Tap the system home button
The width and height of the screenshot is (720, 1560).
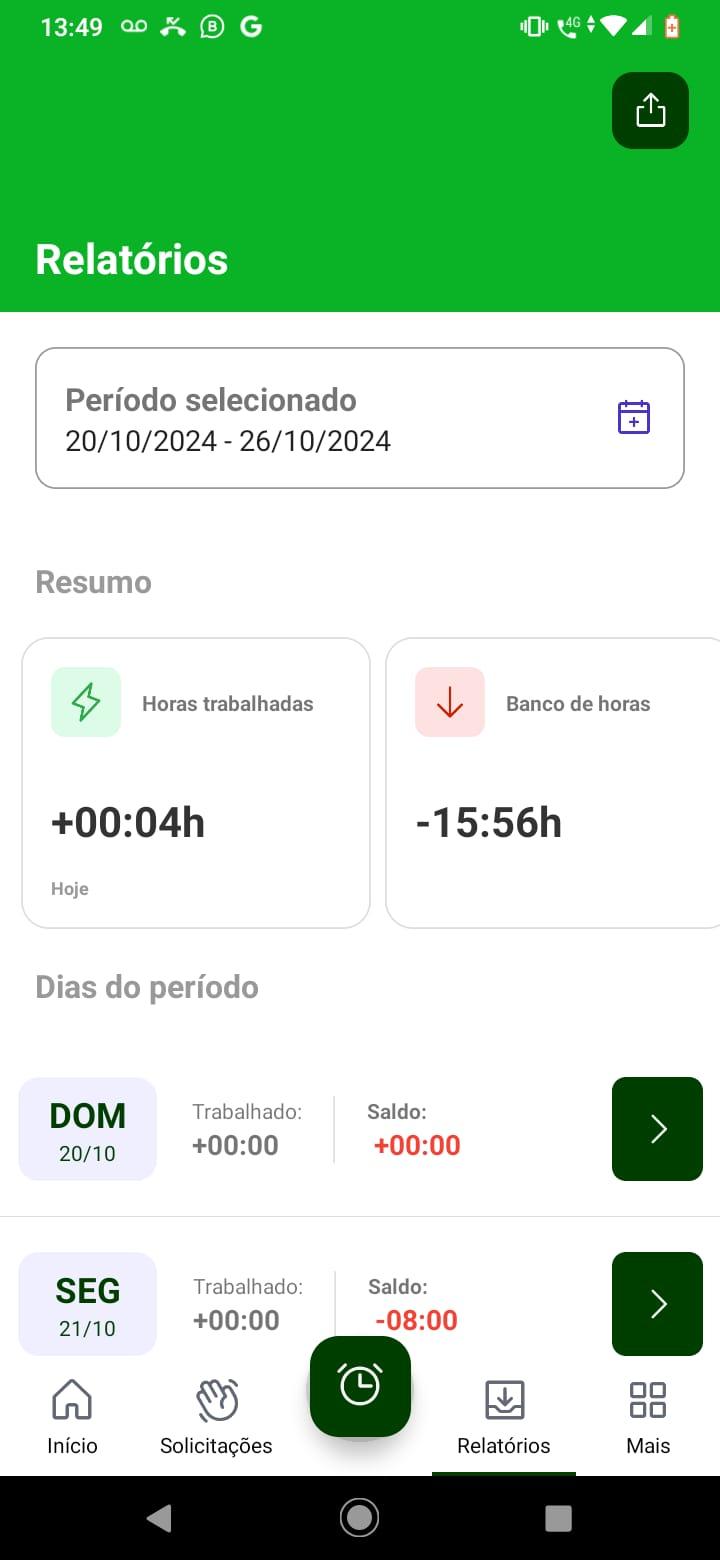pyautogui.click(x=359, y=1518)
